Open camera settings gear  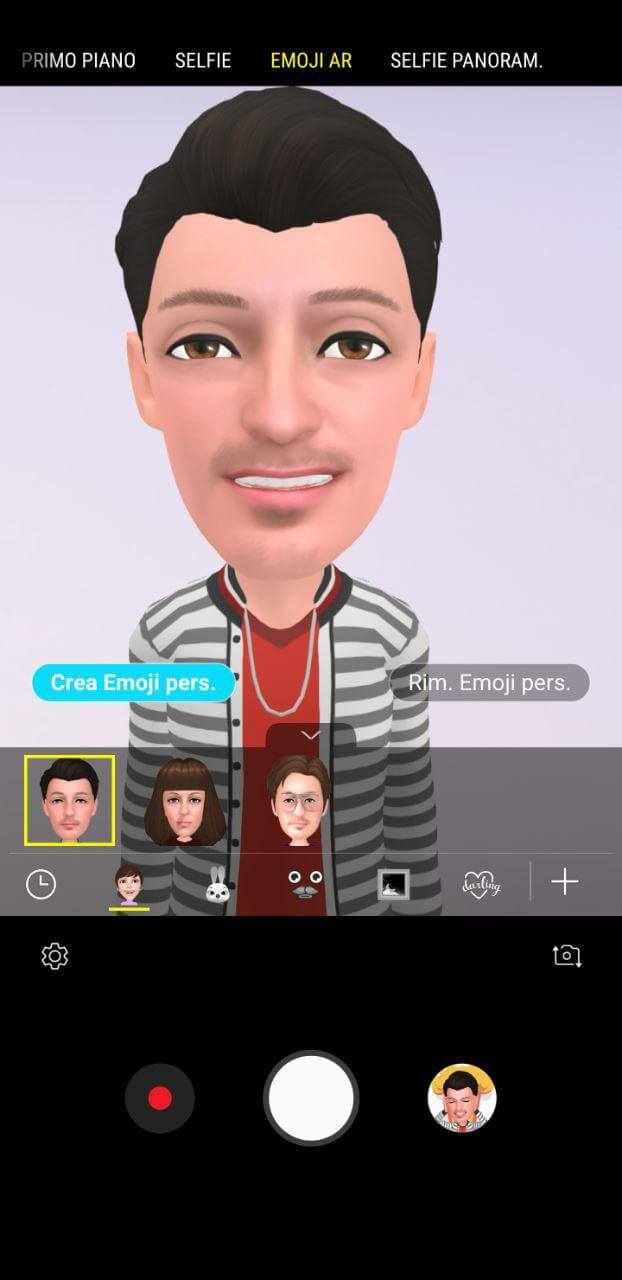click(55, 956)
